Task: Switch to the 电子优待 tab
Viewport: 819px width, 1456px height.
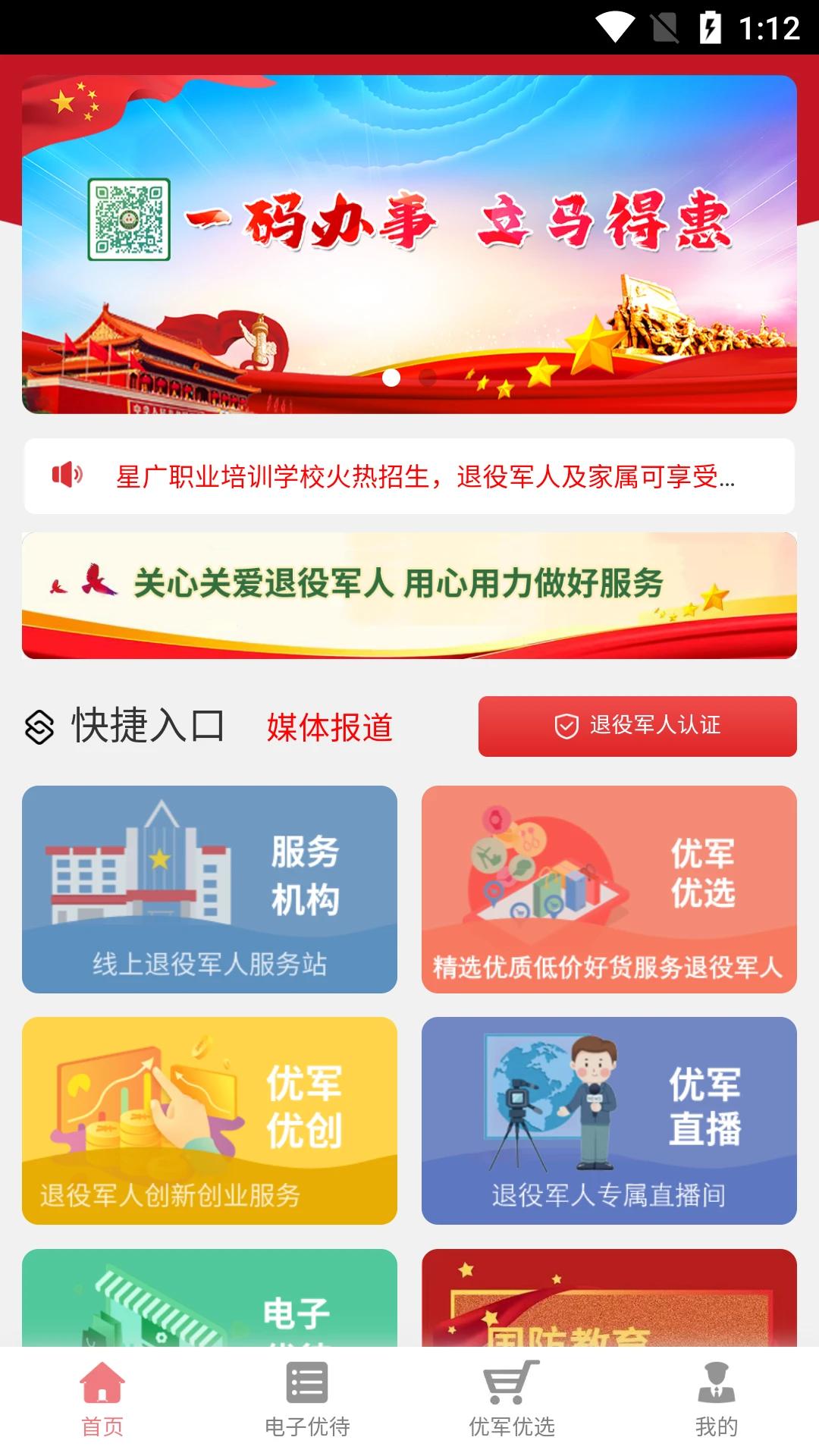Action: point(307,1399)
